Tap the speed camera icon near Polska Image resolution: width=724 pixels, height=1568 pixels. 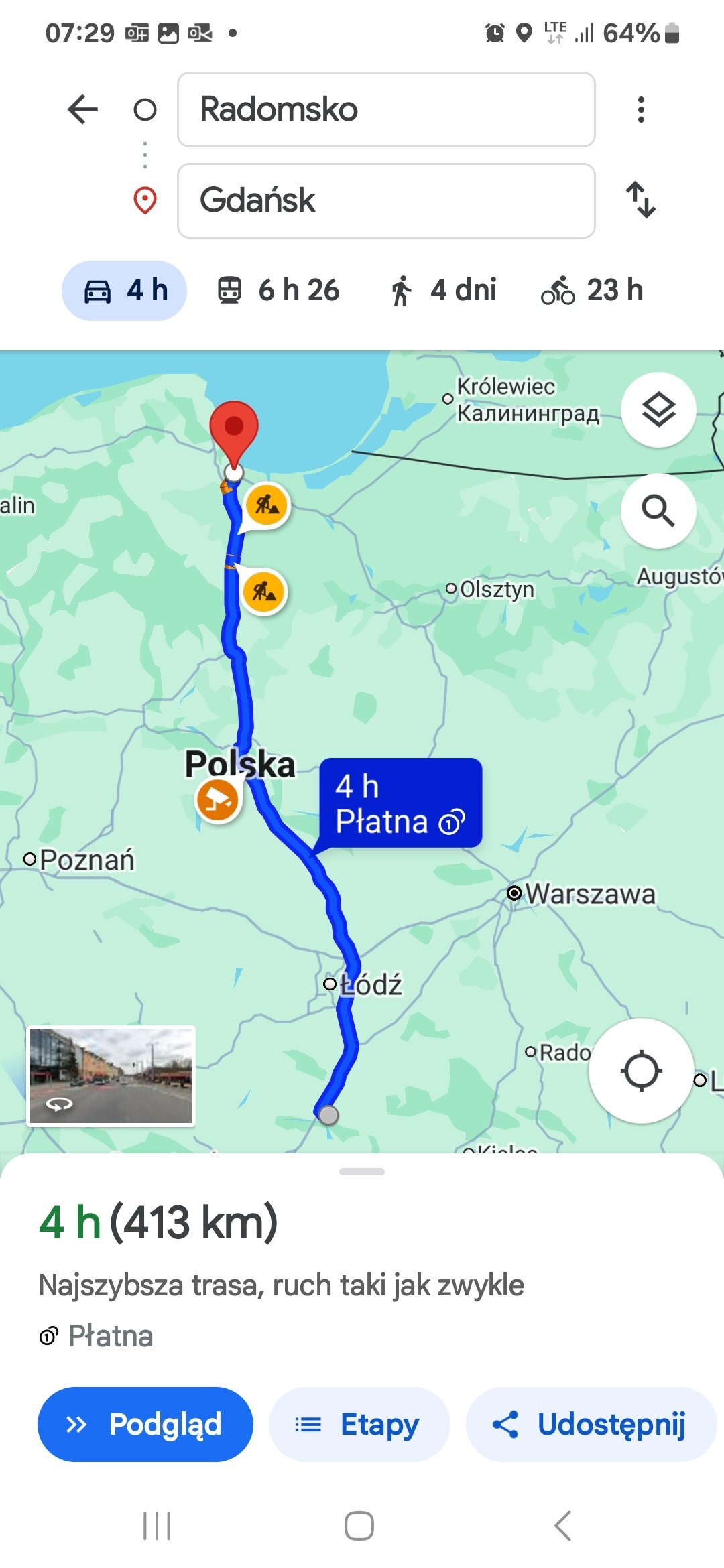tap(218, 800)
